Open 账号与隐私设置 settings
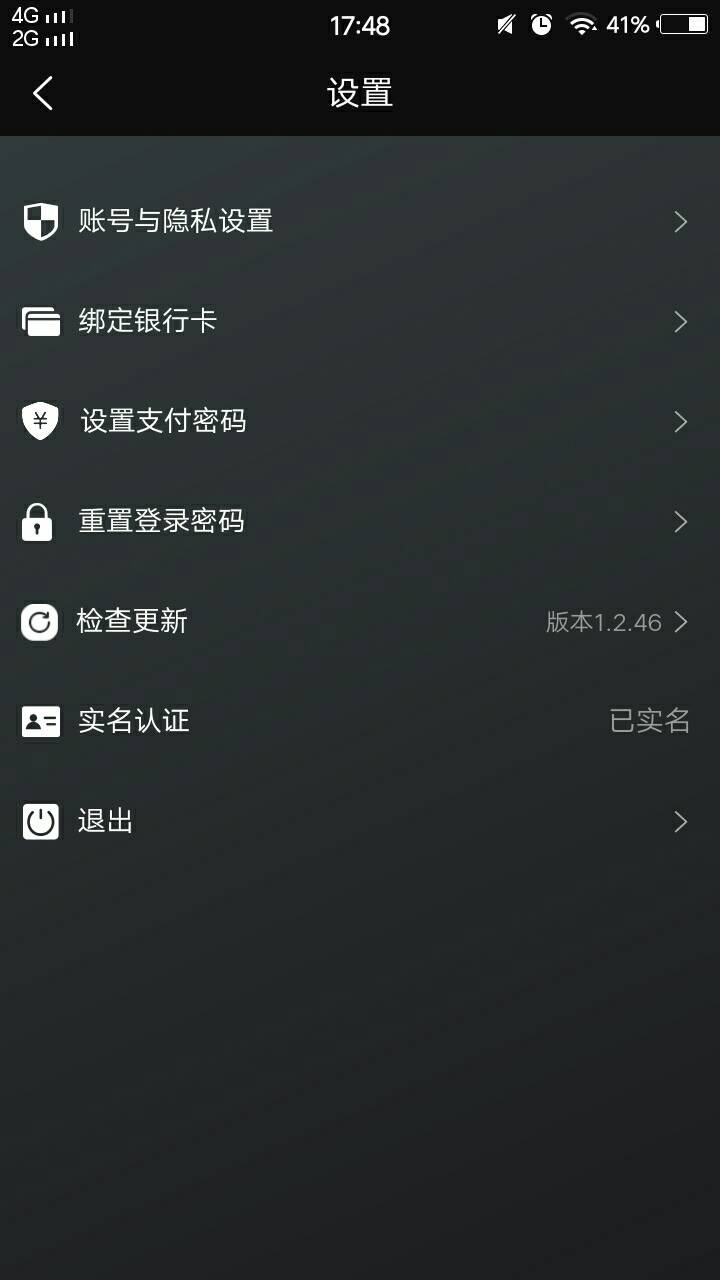The width and height of the screenshot is (720, 1280). [x=360, y=221]
